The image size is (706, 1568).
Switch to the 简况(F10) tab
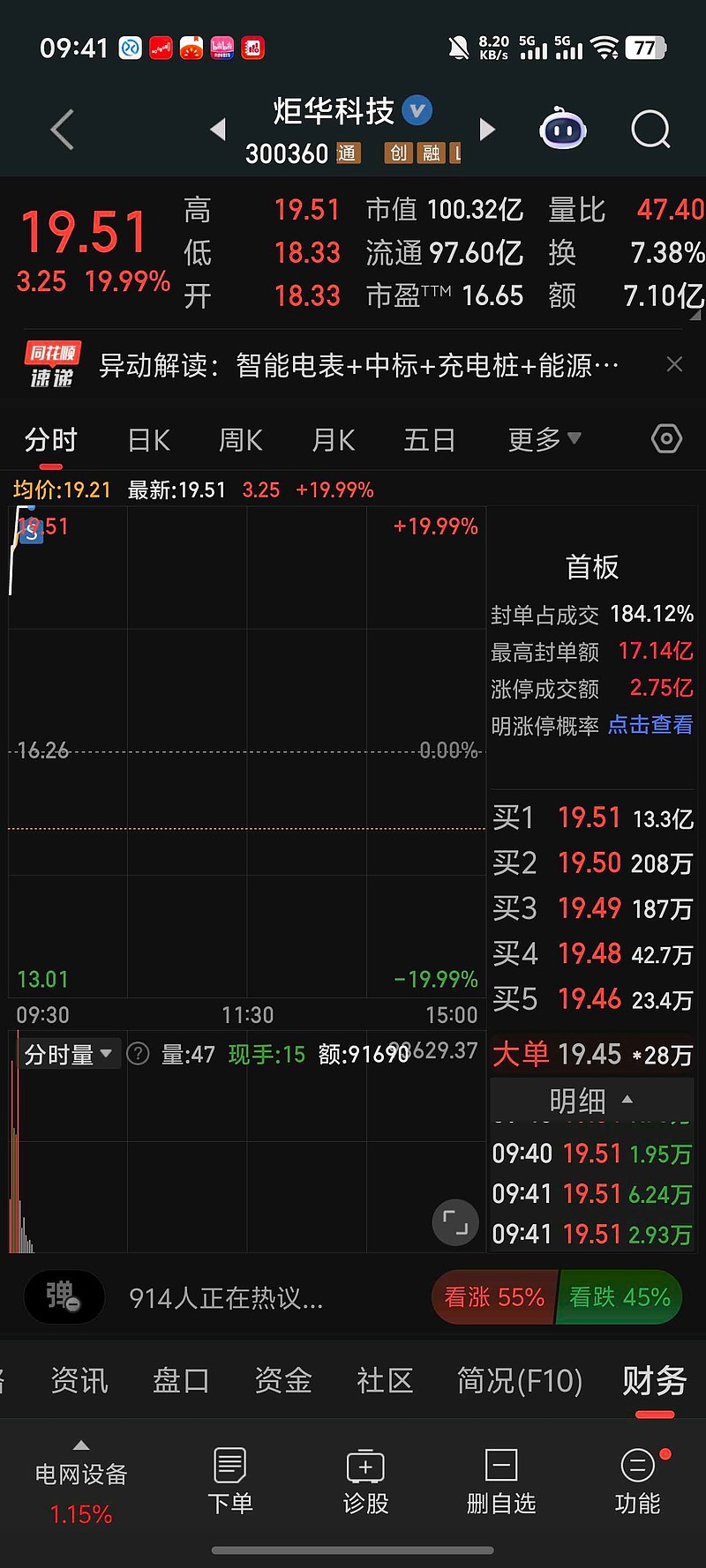click(519, 1380)
